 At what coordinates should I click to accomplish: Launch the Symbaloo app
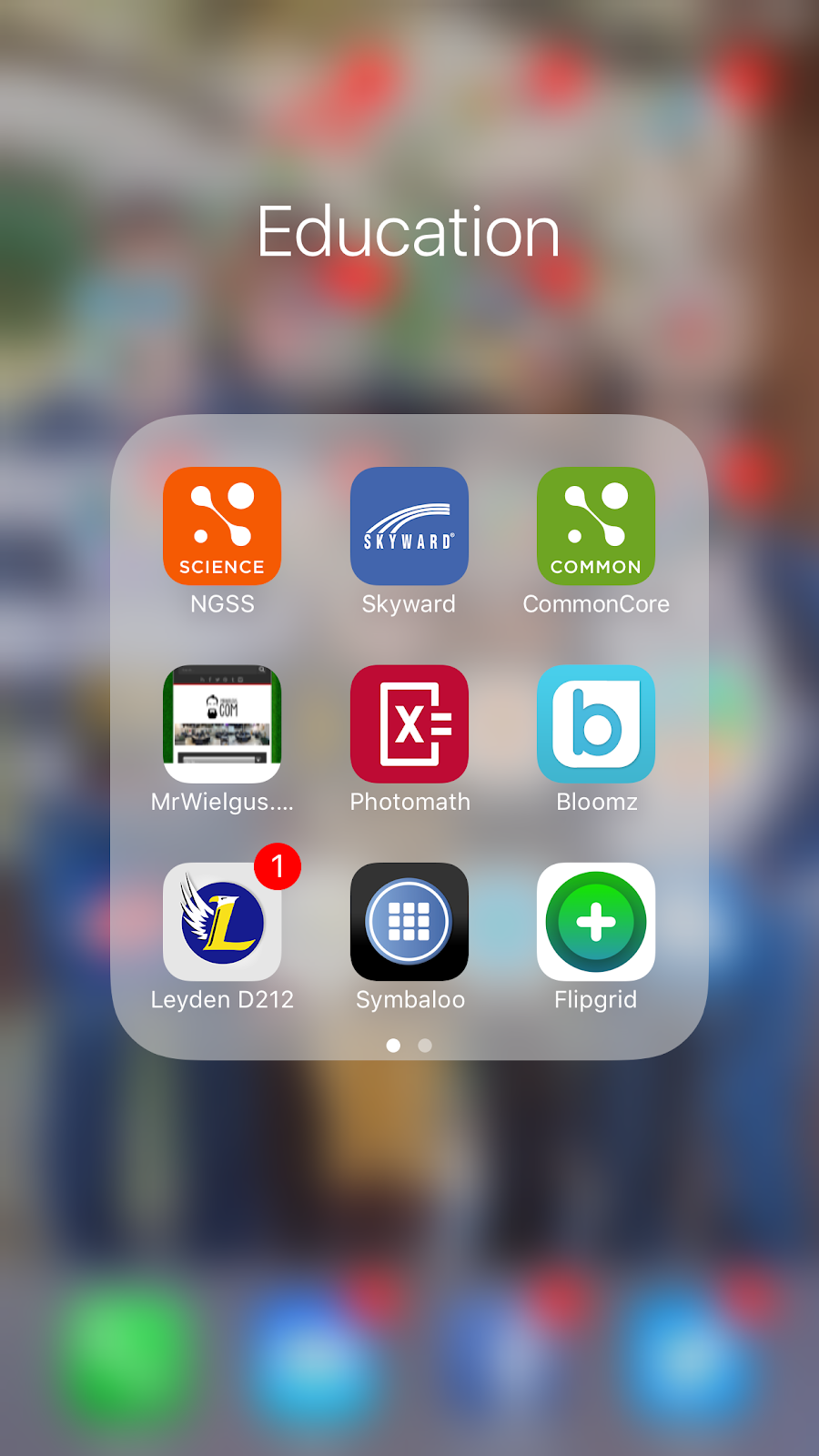point(409,922)
